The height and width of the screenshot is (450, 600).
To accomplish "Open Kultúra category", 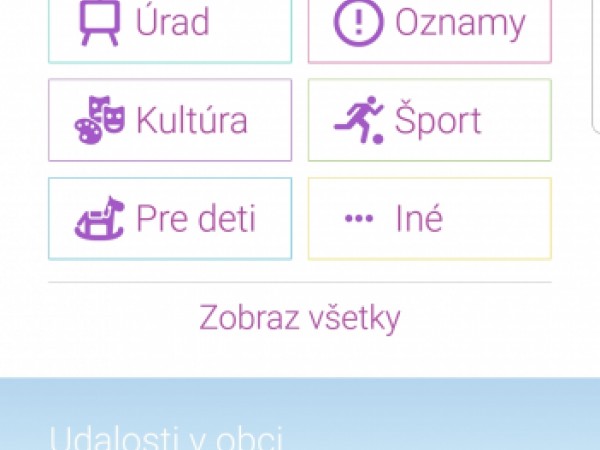I will [170, 120].
